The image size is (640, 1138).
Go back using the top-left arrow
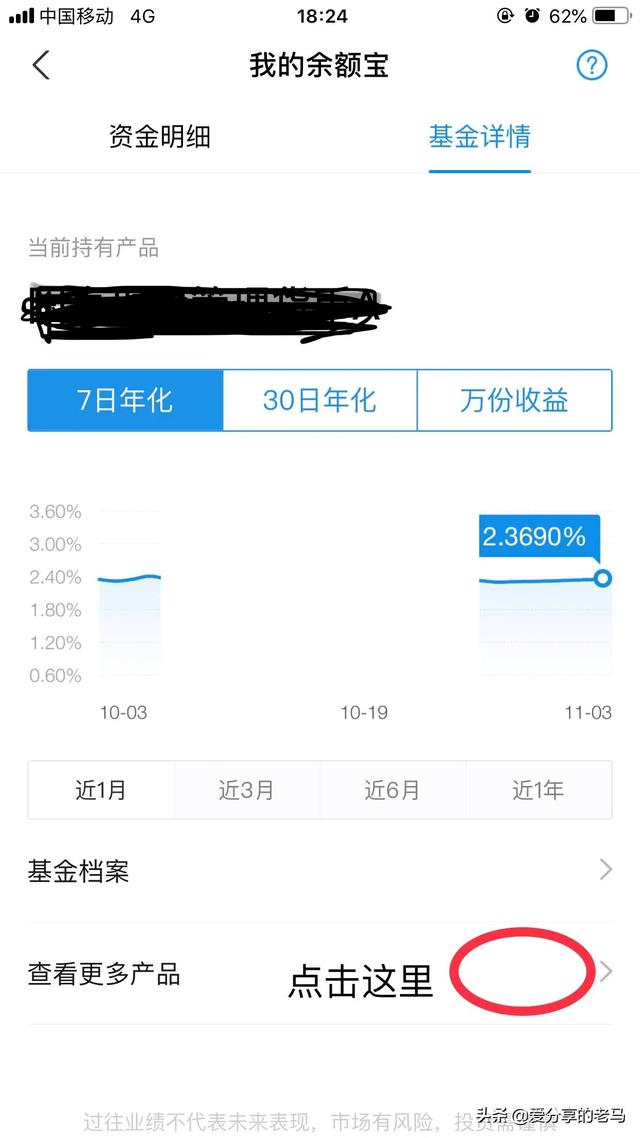[x=41, y=66]
